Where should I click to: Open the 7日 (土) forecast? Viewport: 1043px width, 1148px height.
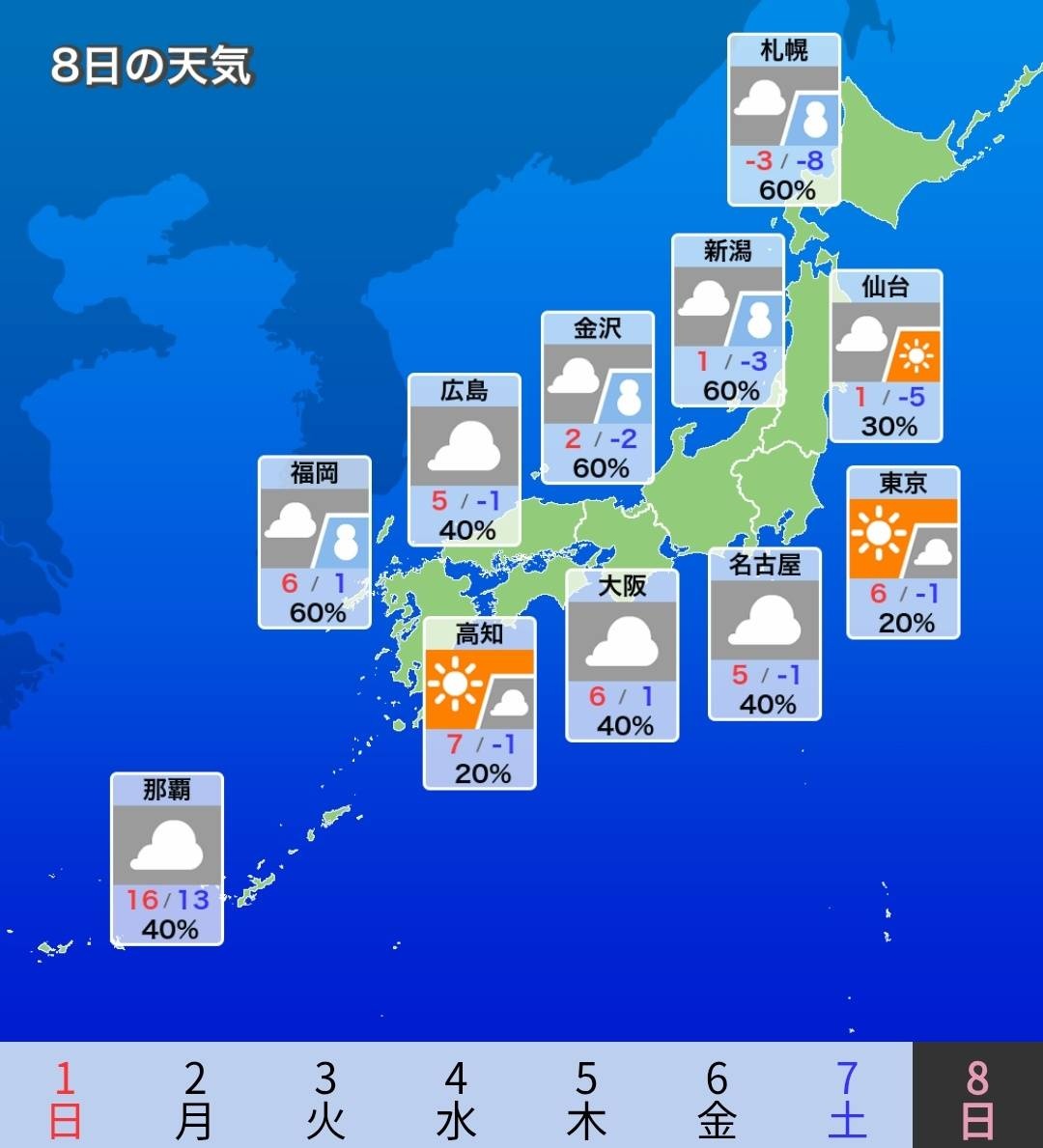[x=847, y=1097]
